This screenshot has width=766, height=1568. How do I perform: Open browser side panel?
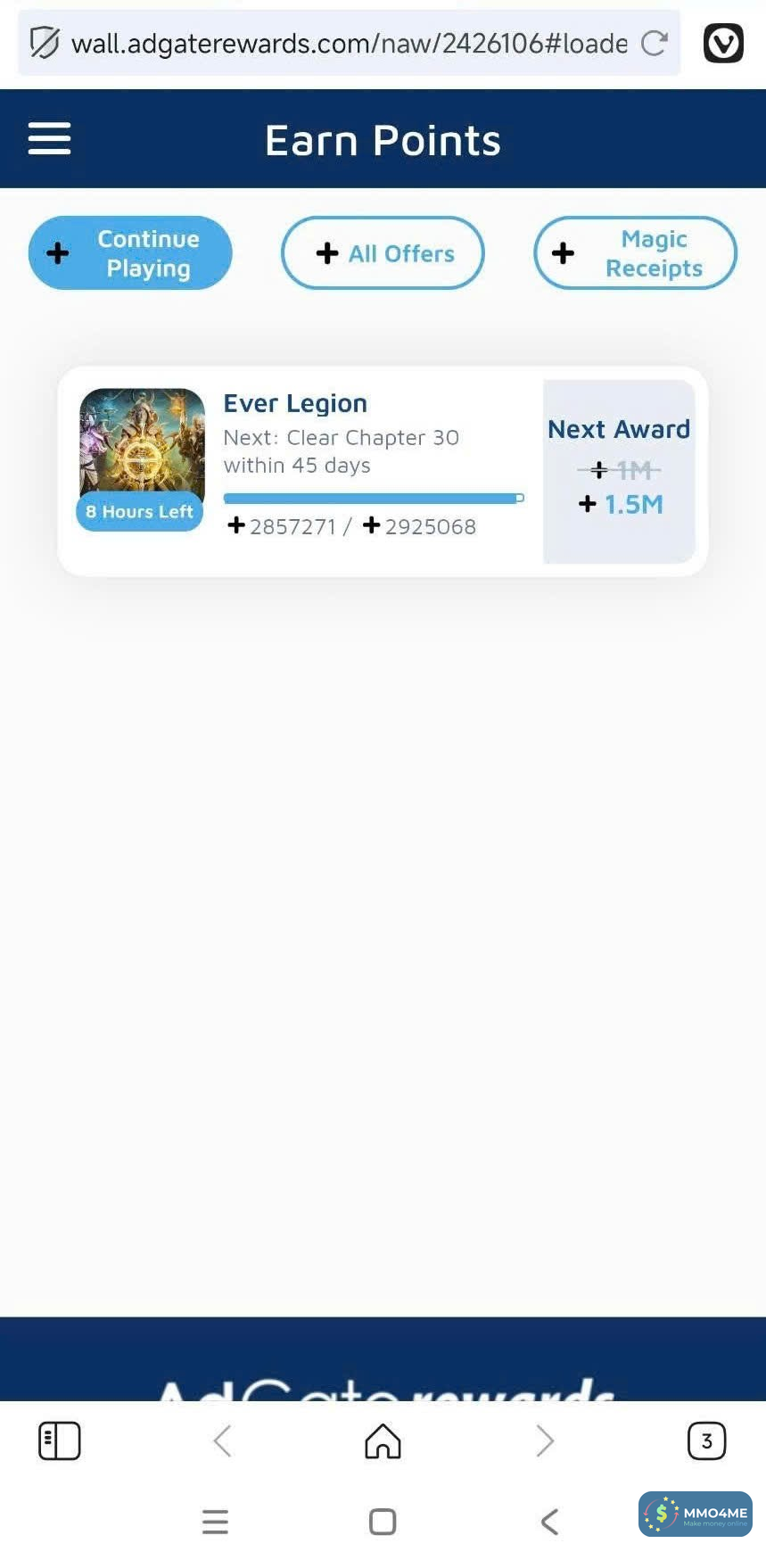[x=60, y=1440]
